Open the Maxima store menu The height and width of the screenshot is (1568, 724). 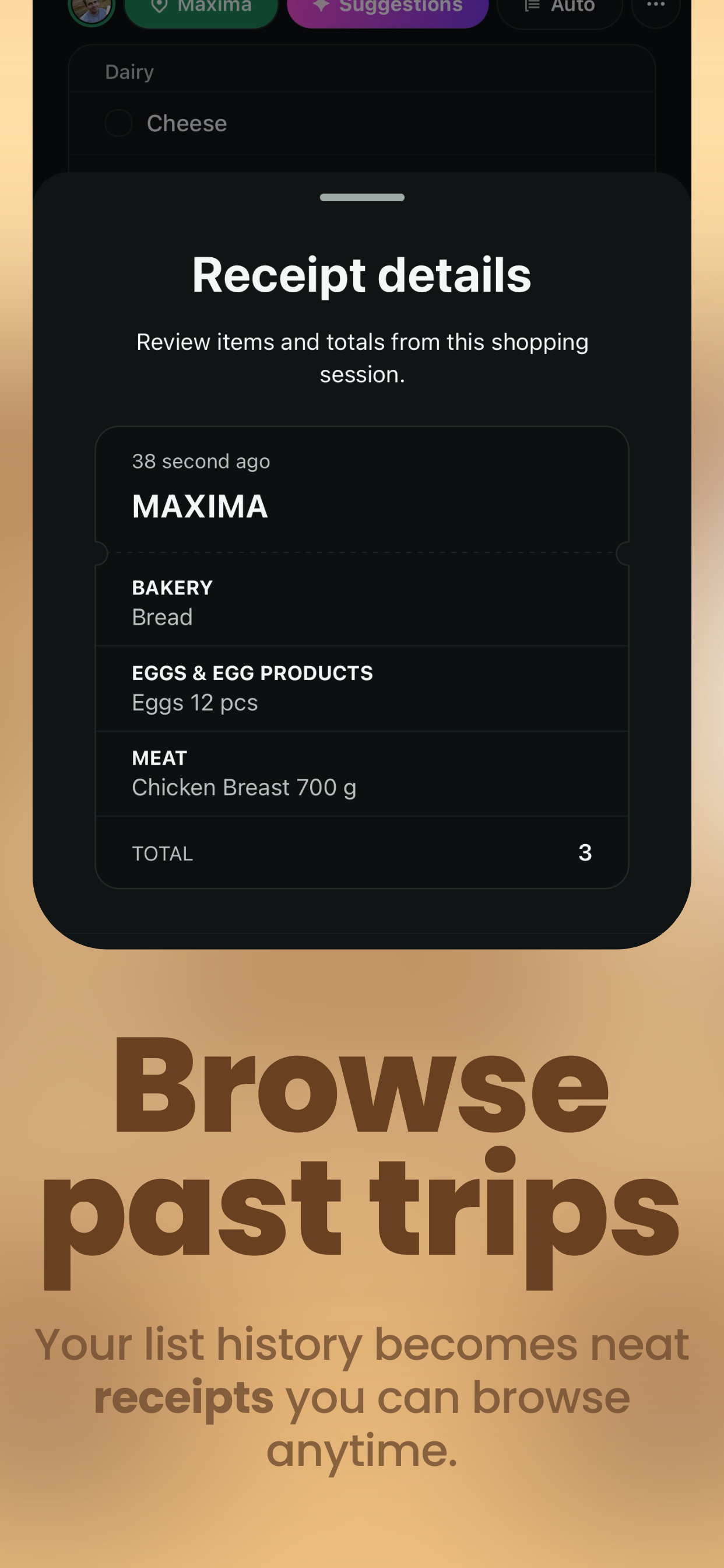[201, 5]
